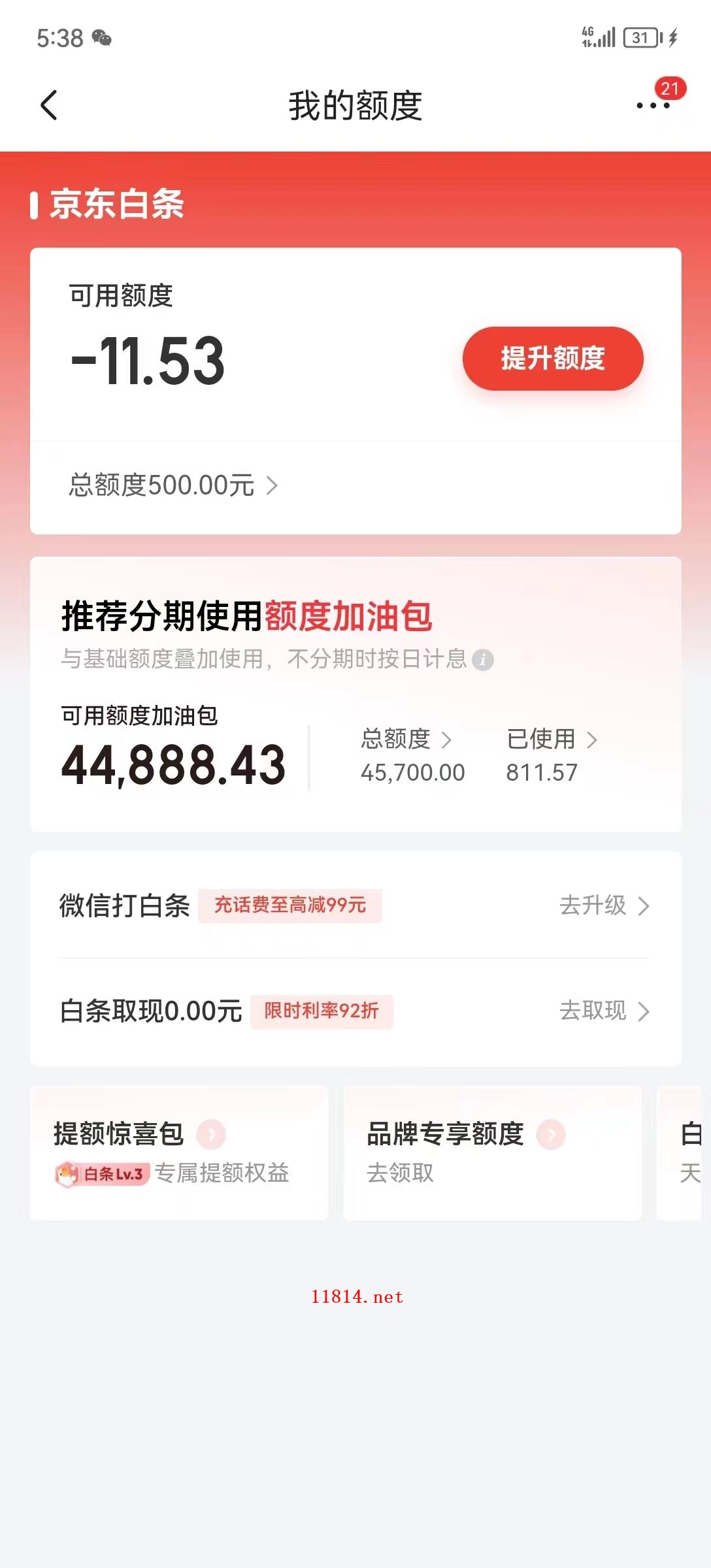Tap the red circular arrow on 品牌专享额度
Screen dimensions: 711x1568
[x=551, y=1135]
